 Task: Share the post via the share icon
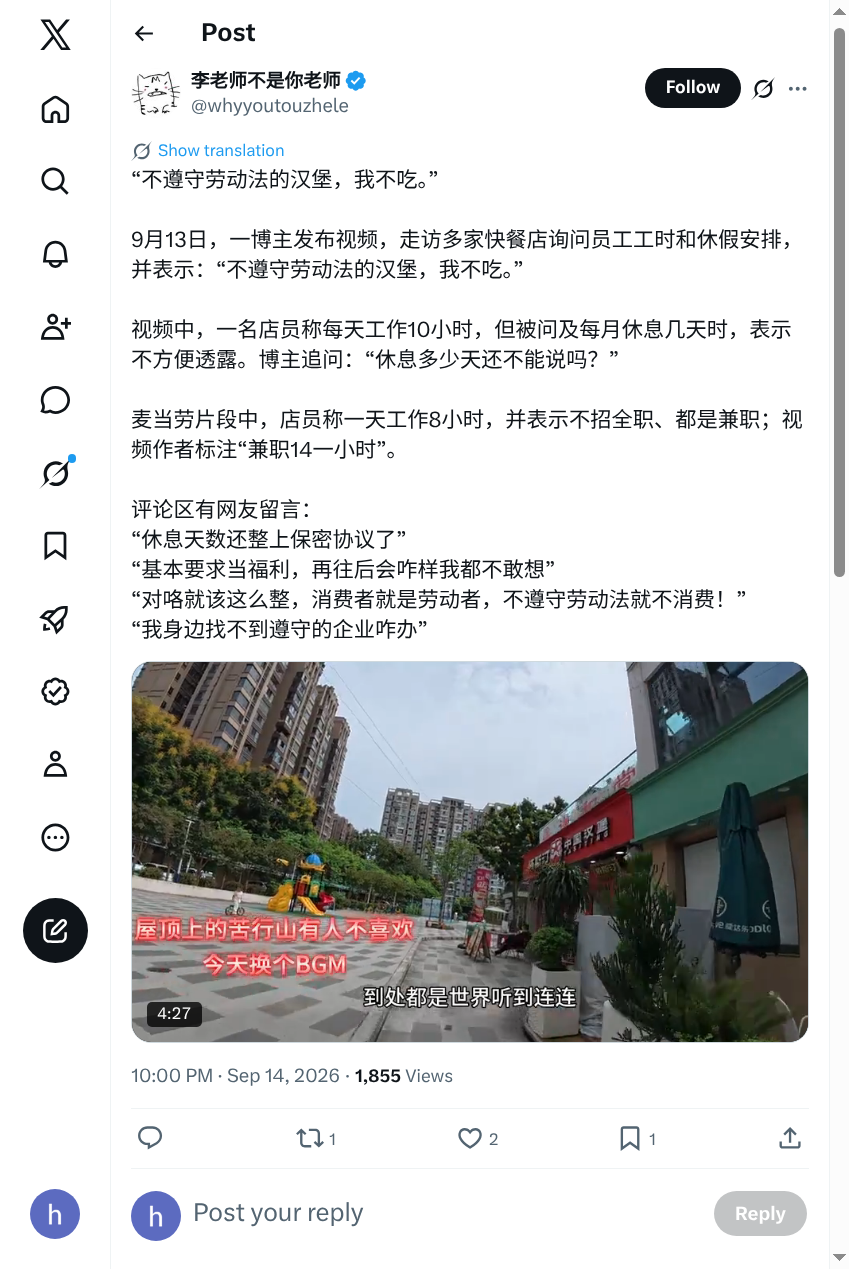790,1138
